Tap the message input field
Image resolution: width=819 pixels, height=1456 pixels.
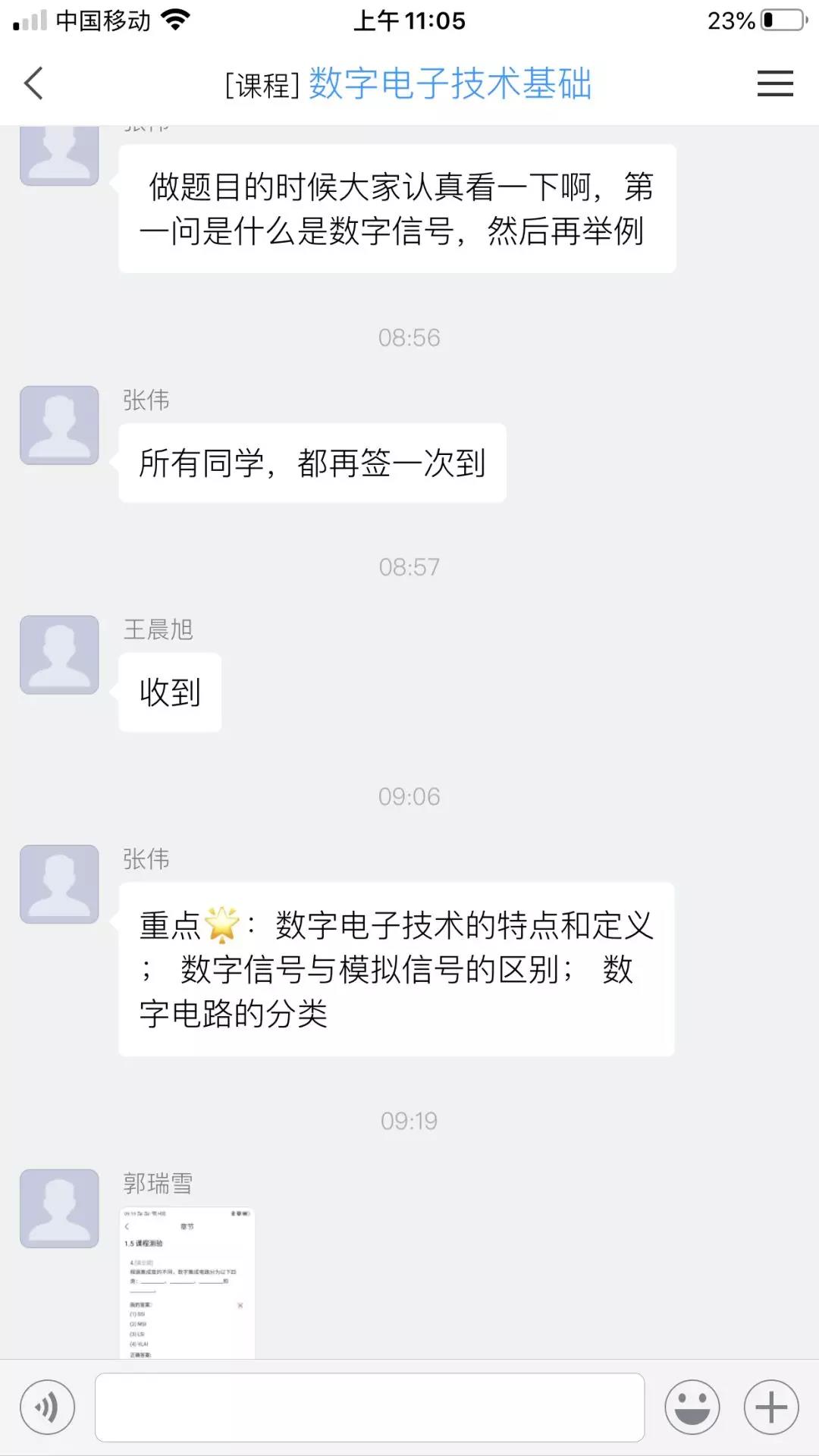tap(370, 1407)
